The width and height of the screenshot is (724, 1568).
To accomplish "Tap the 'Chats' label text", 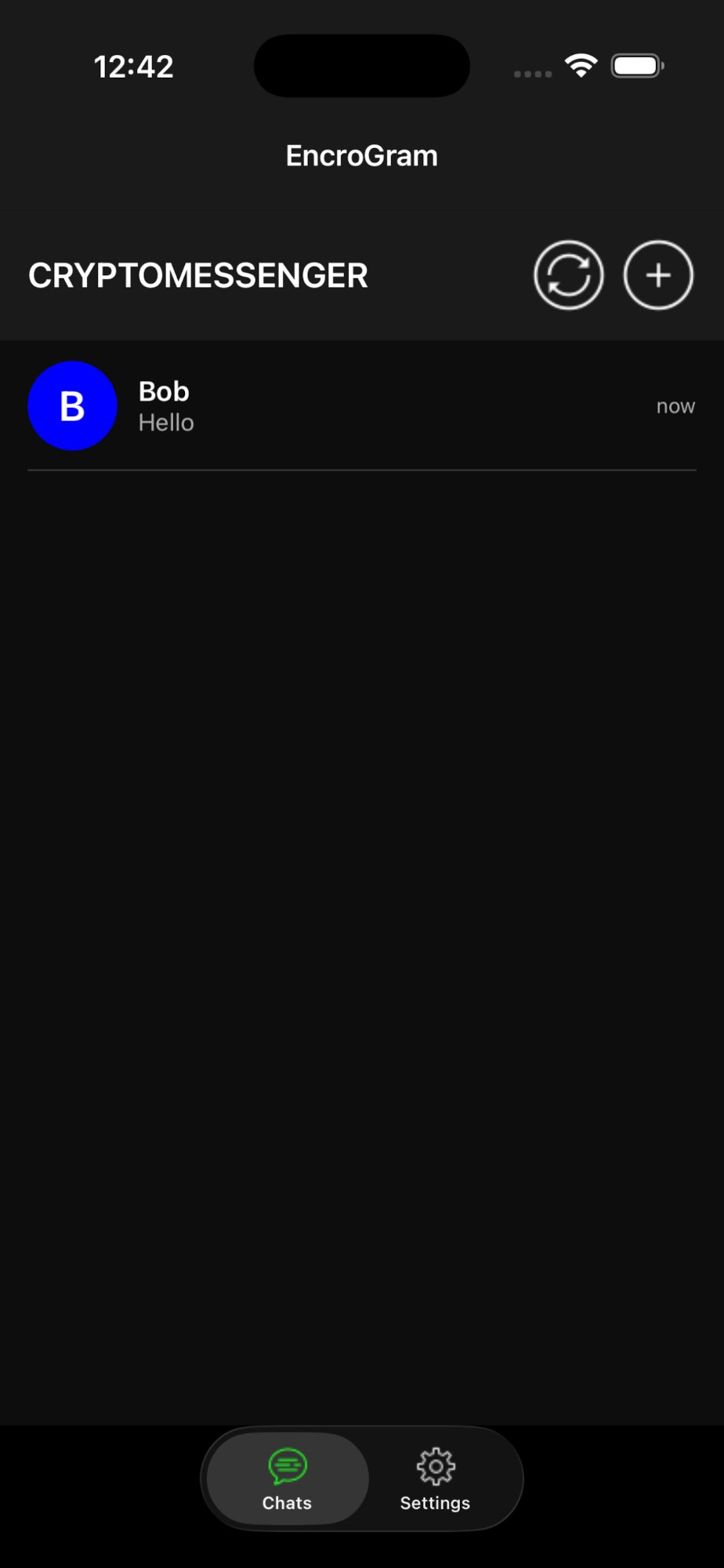I will (x=287, y=1503).
